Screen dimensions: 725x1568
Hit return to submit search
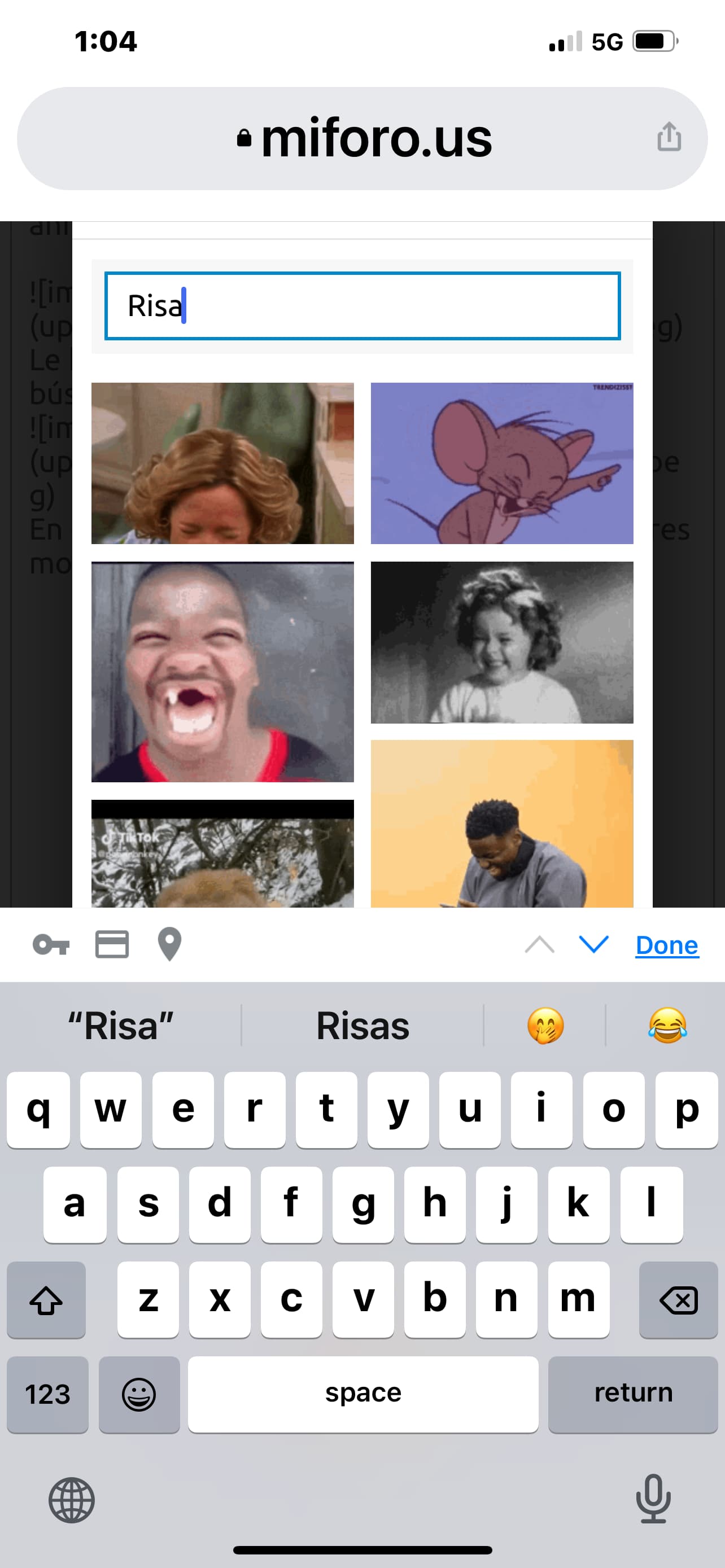point(633,1394)
